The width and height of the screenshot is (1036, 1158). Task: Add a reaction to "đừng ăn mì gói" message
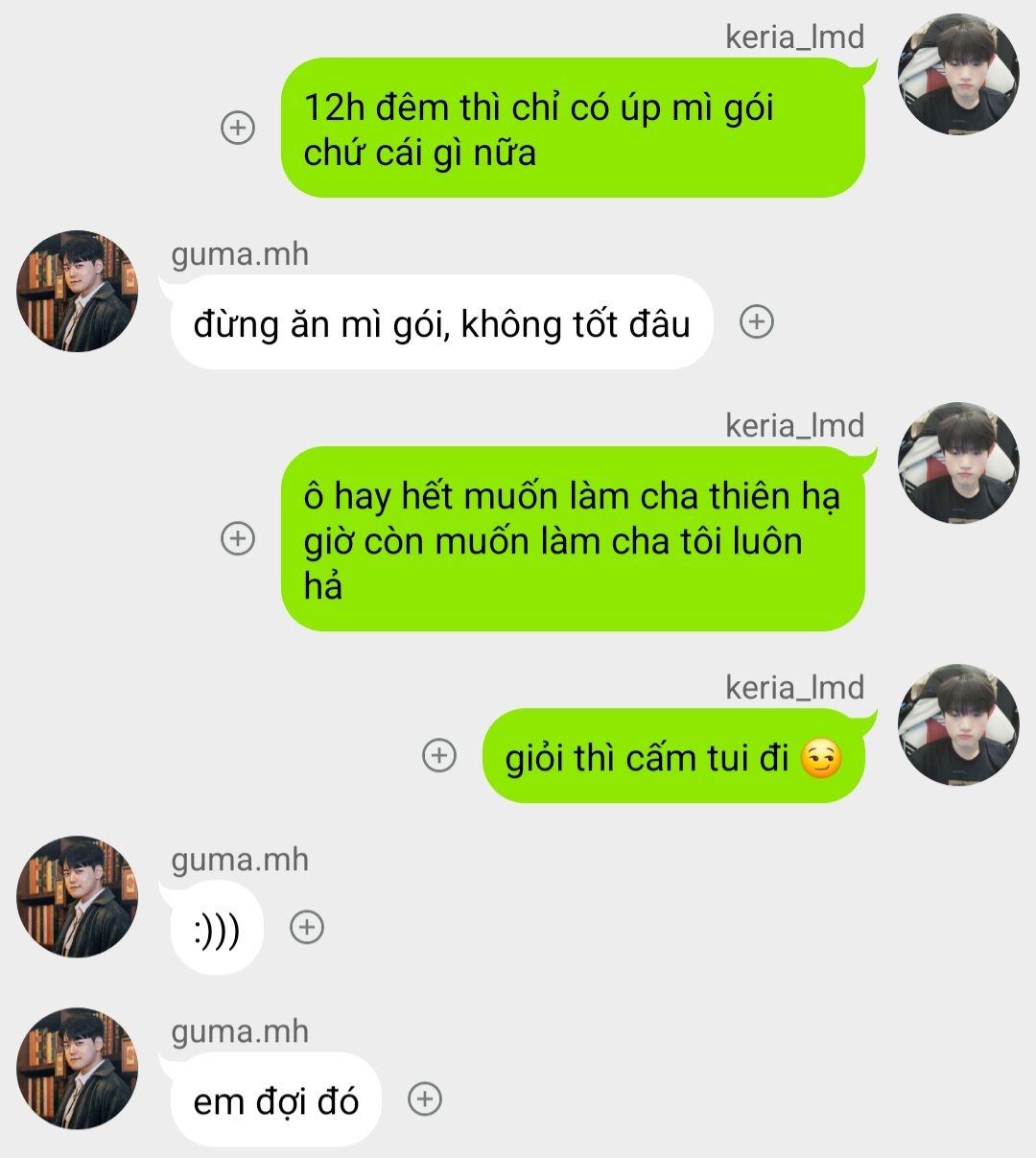(x=757, y=322)
